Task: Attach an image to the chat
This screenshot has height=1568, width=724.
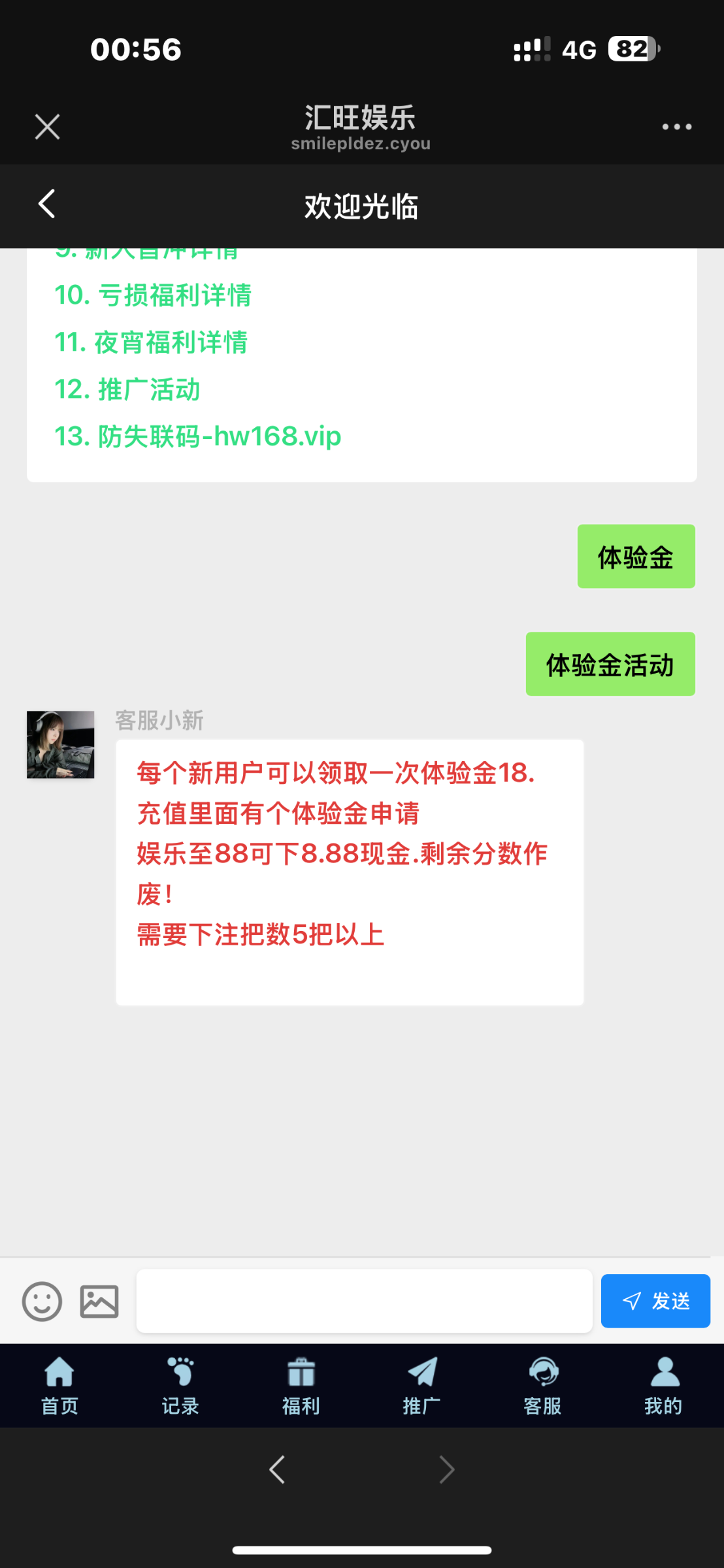Action: pyautogui.click(x=99, y=1301)
